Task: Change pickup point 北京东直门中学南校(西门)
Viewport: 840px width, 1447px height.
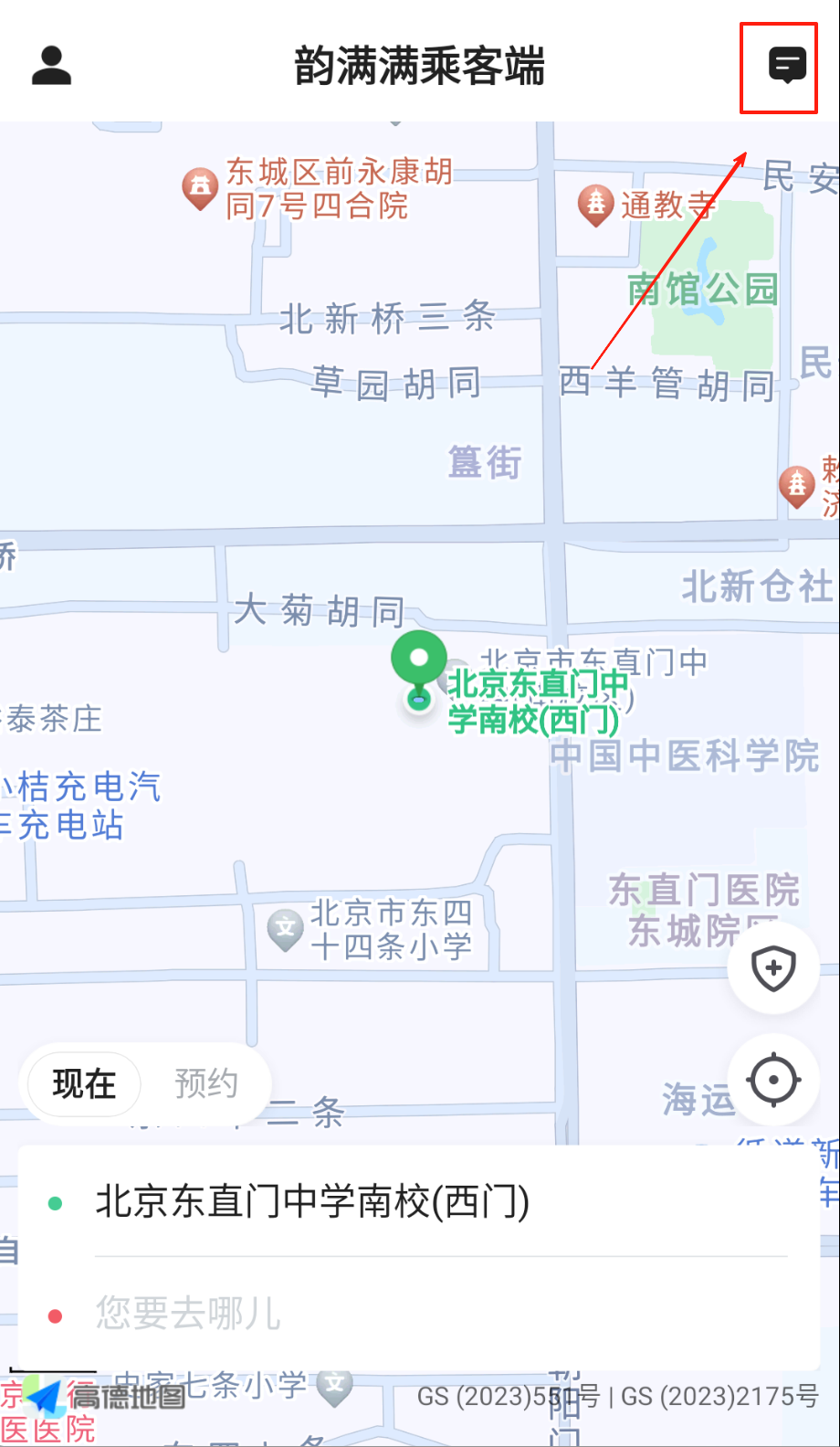Action: (x=312, y=1202)
